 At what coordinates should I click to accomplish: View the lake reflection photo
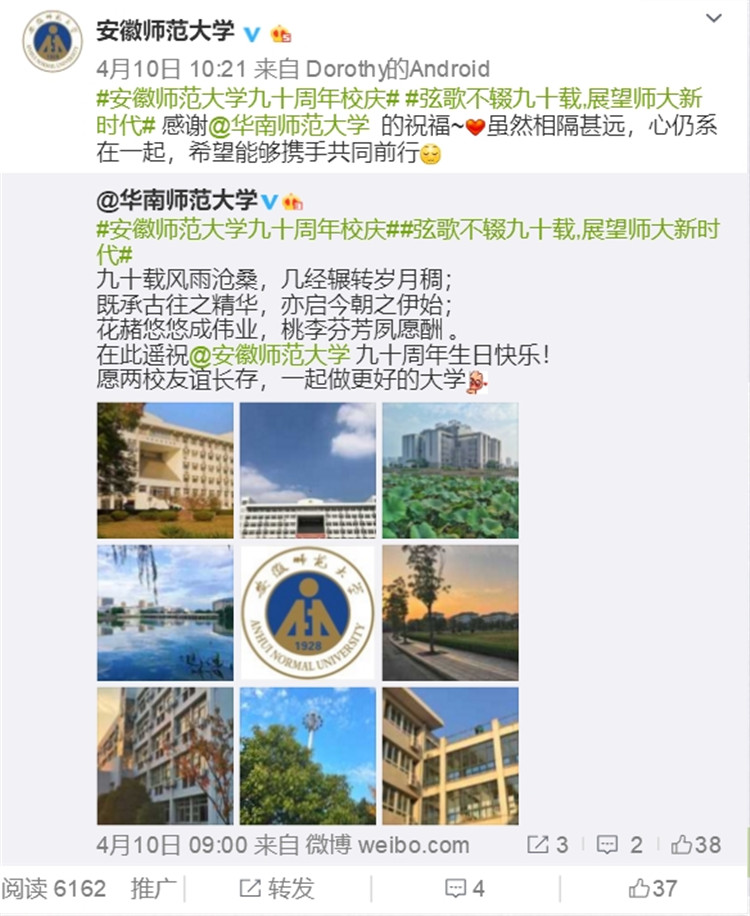165,613
